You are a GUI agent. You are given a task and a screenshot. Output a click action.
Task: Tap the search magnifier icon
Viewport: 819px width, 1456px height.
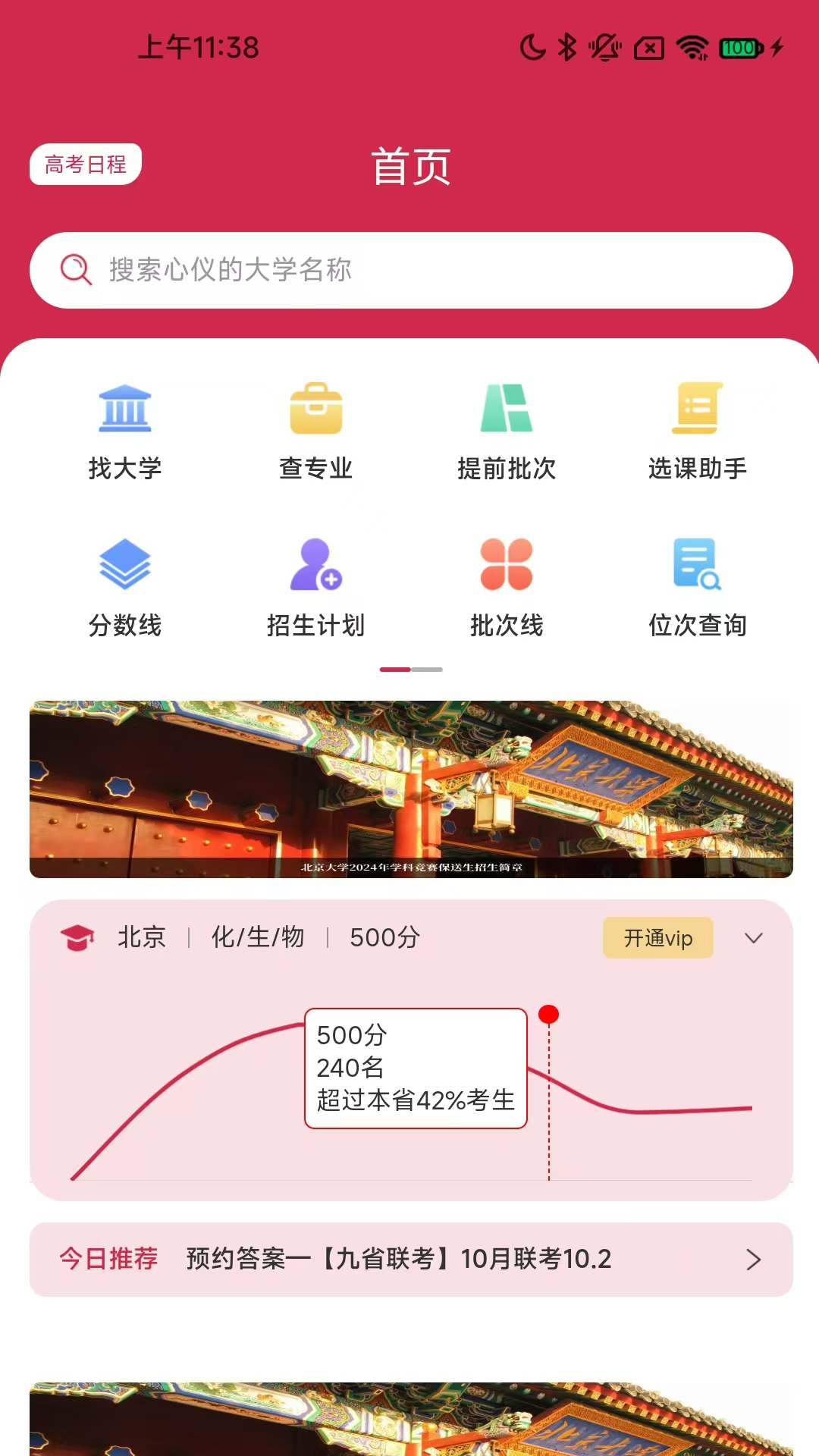click(74, 270)
